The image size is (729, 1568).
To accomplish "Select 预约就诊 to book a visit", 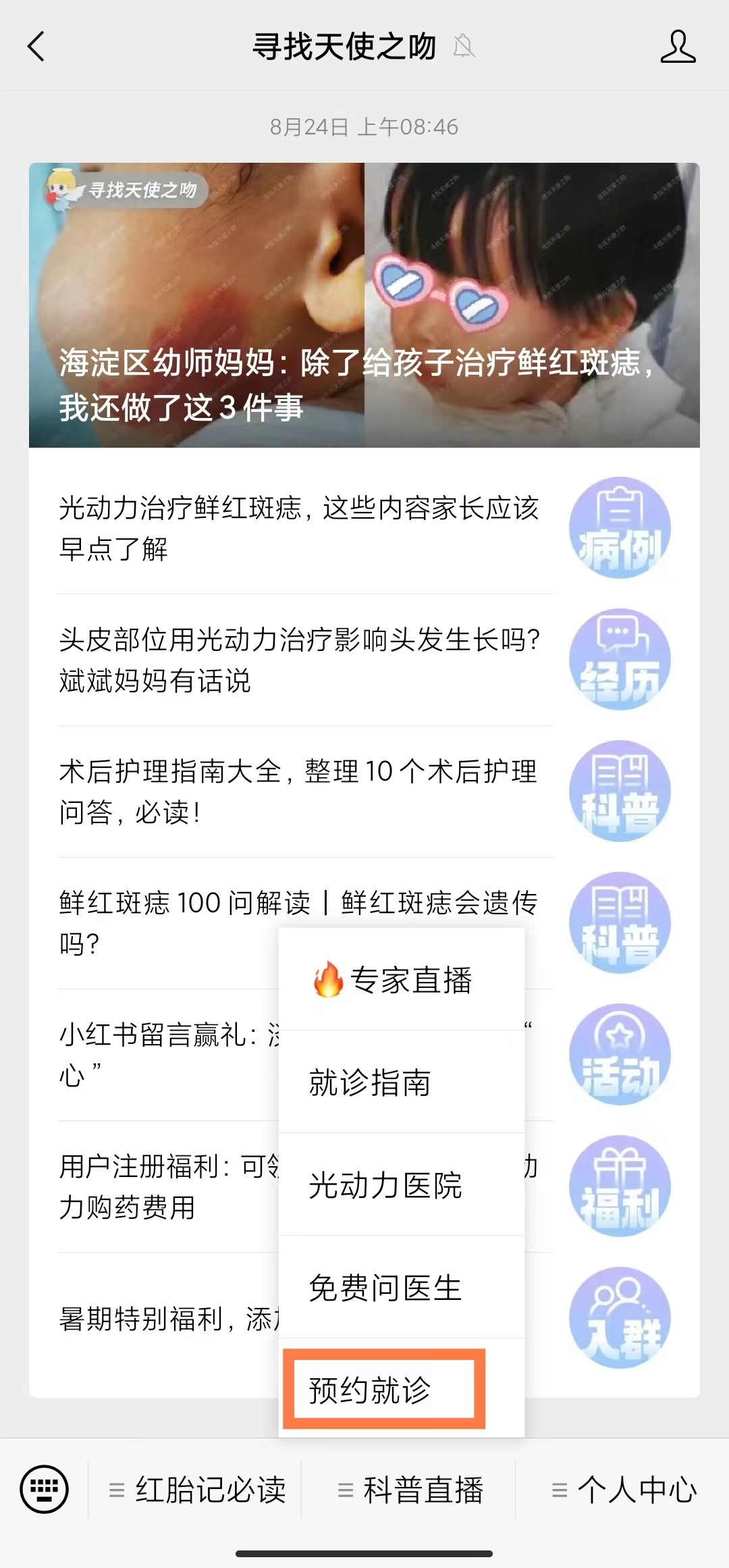I will click(383, 1390).
